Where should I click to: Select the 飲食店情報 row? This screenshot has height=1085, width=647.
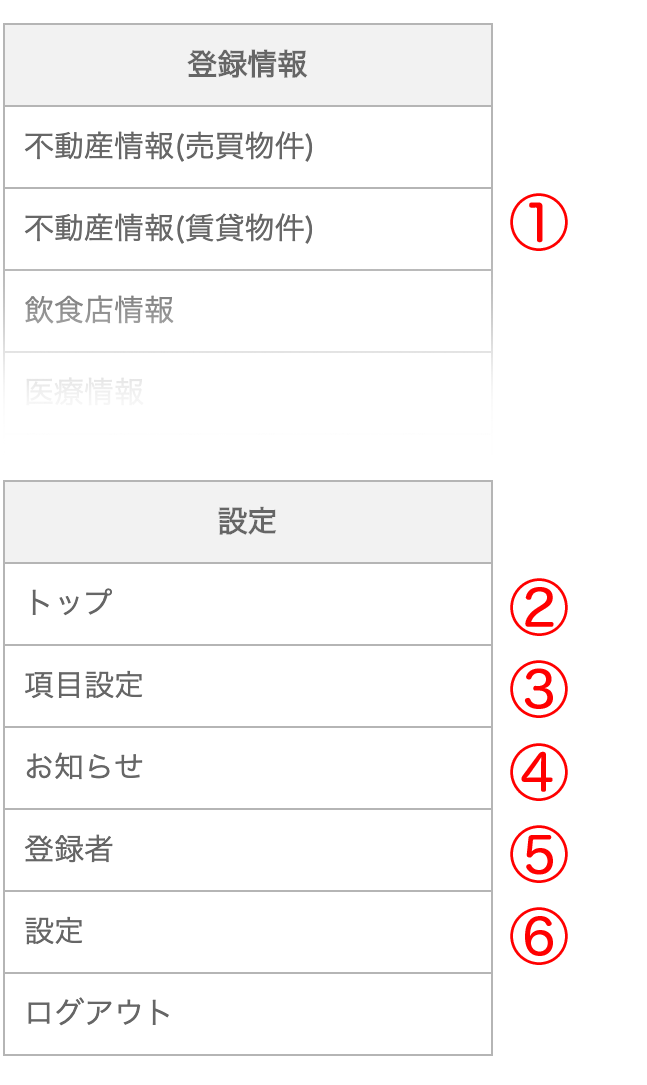(248, 311)
